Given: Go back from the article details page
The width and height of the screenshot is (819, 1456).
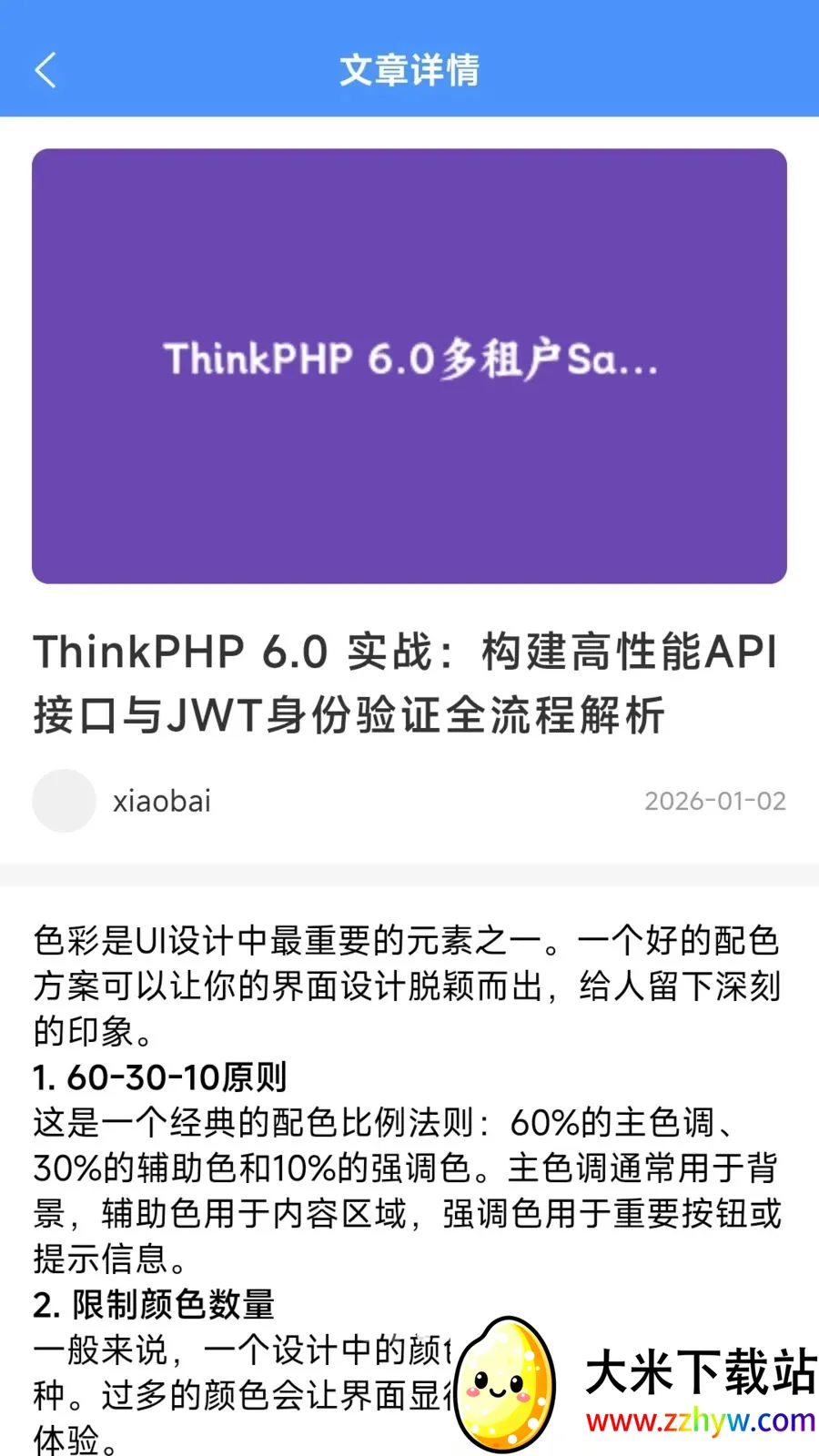Looking at the screenshot, I should [45, 70].
